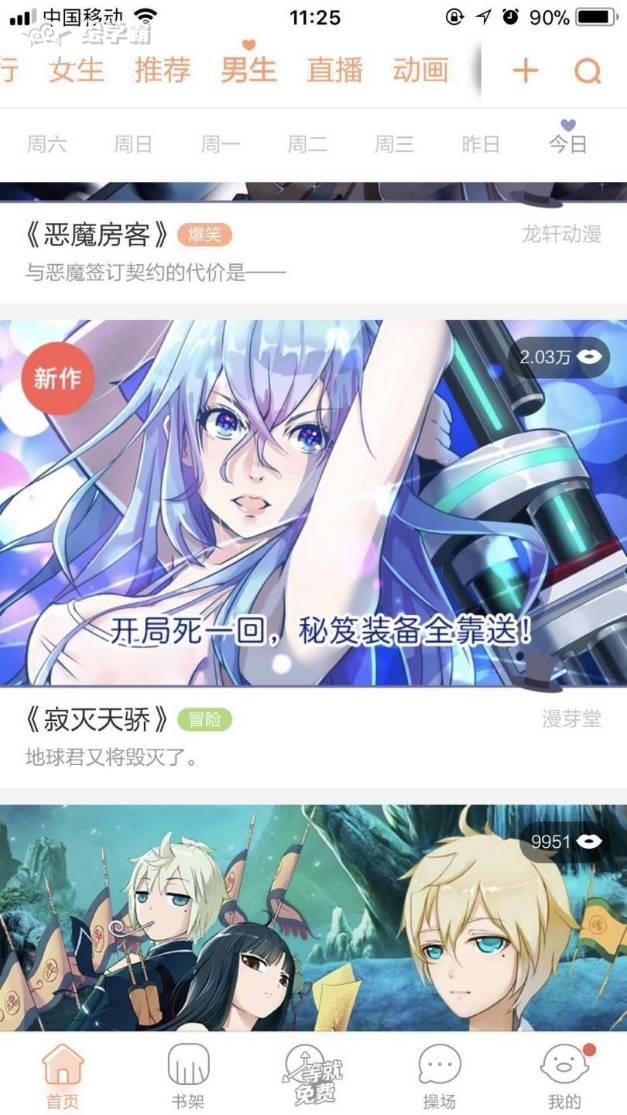The image size is (627, 1115).
Task: Open the search magnifier icon
Action: point(588,71)
